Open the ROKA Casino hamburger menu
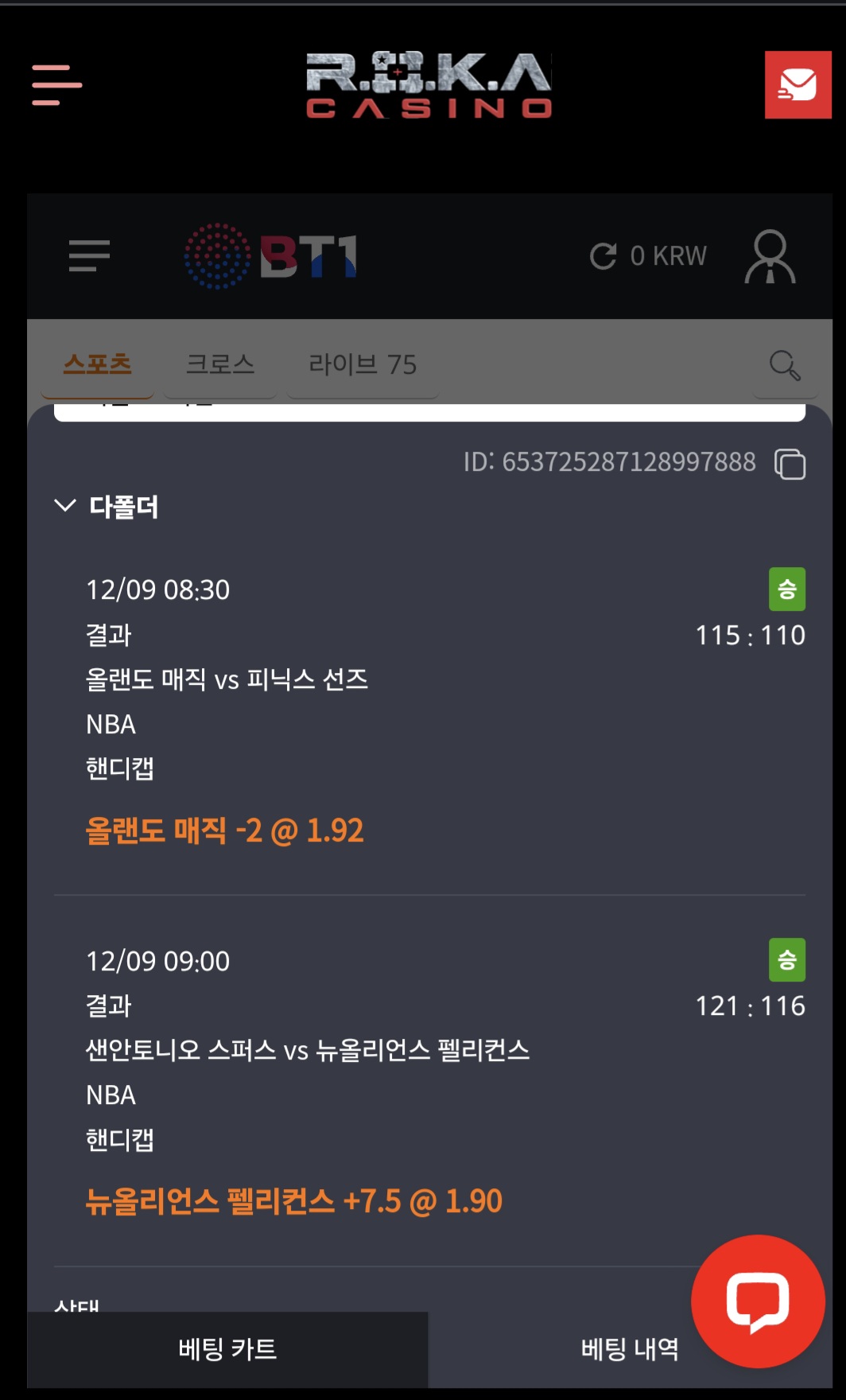Viewport: 846px width, 1400px height. click(x=56, y=85)
